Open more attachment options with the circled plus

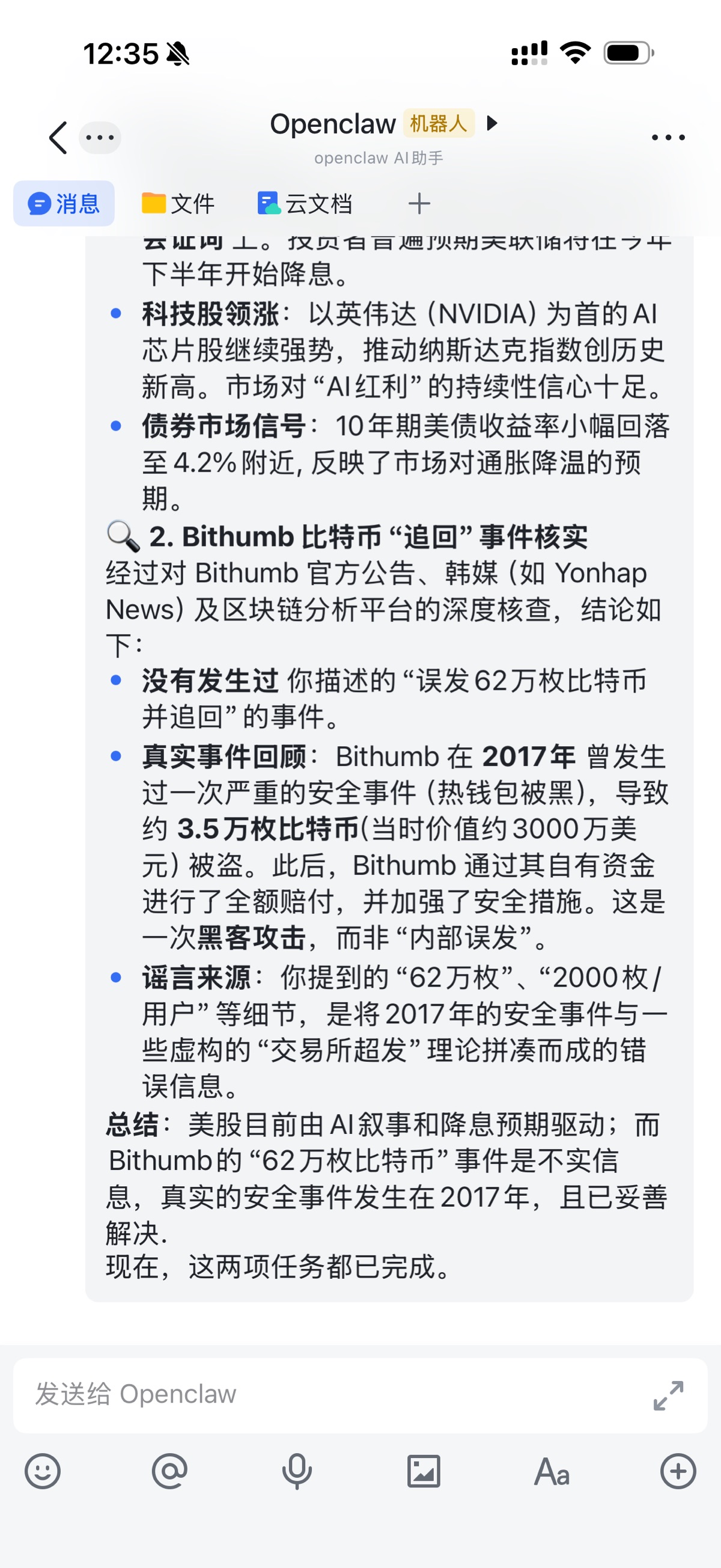(678, 1472)
